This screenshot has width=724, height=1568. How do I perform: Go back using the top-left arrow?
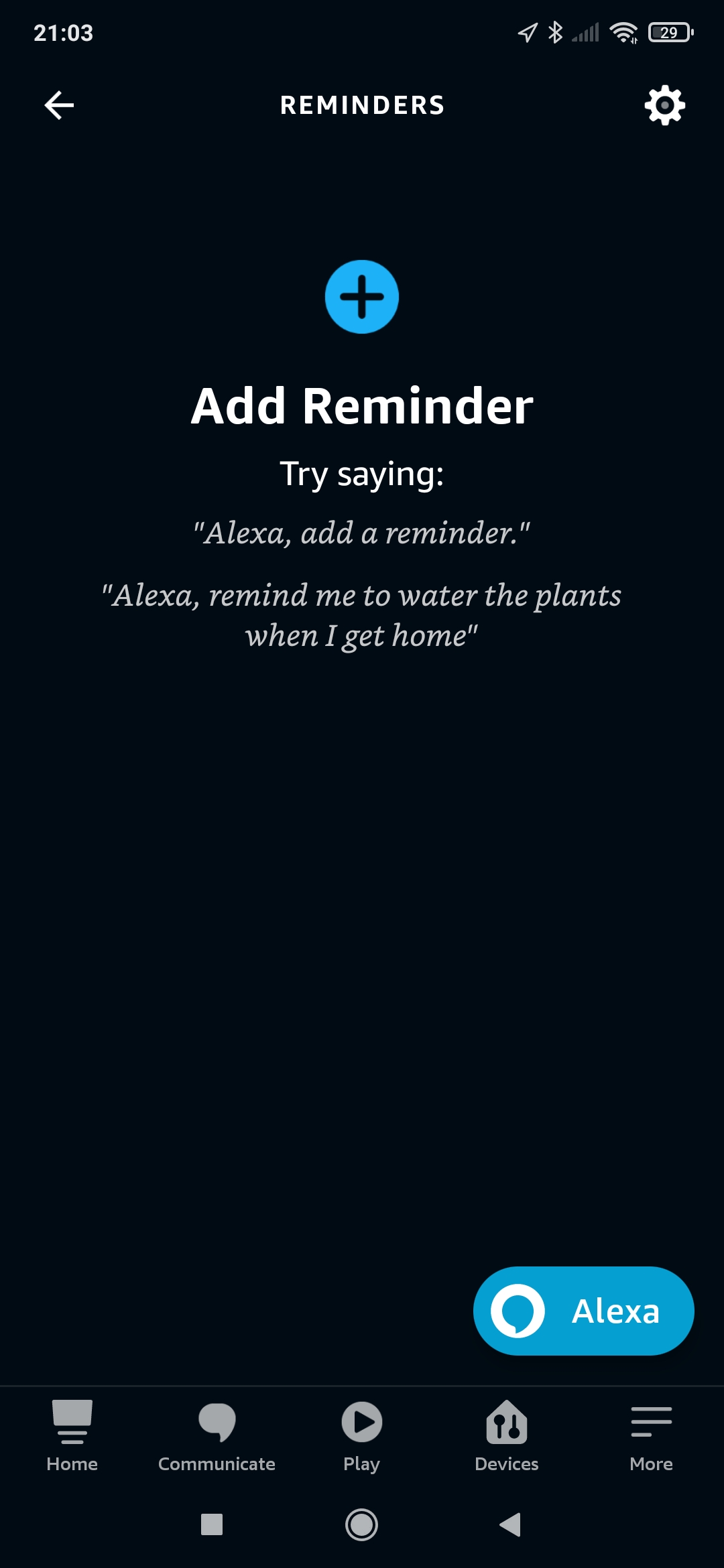pyautogui.click(x=59, y=105)
